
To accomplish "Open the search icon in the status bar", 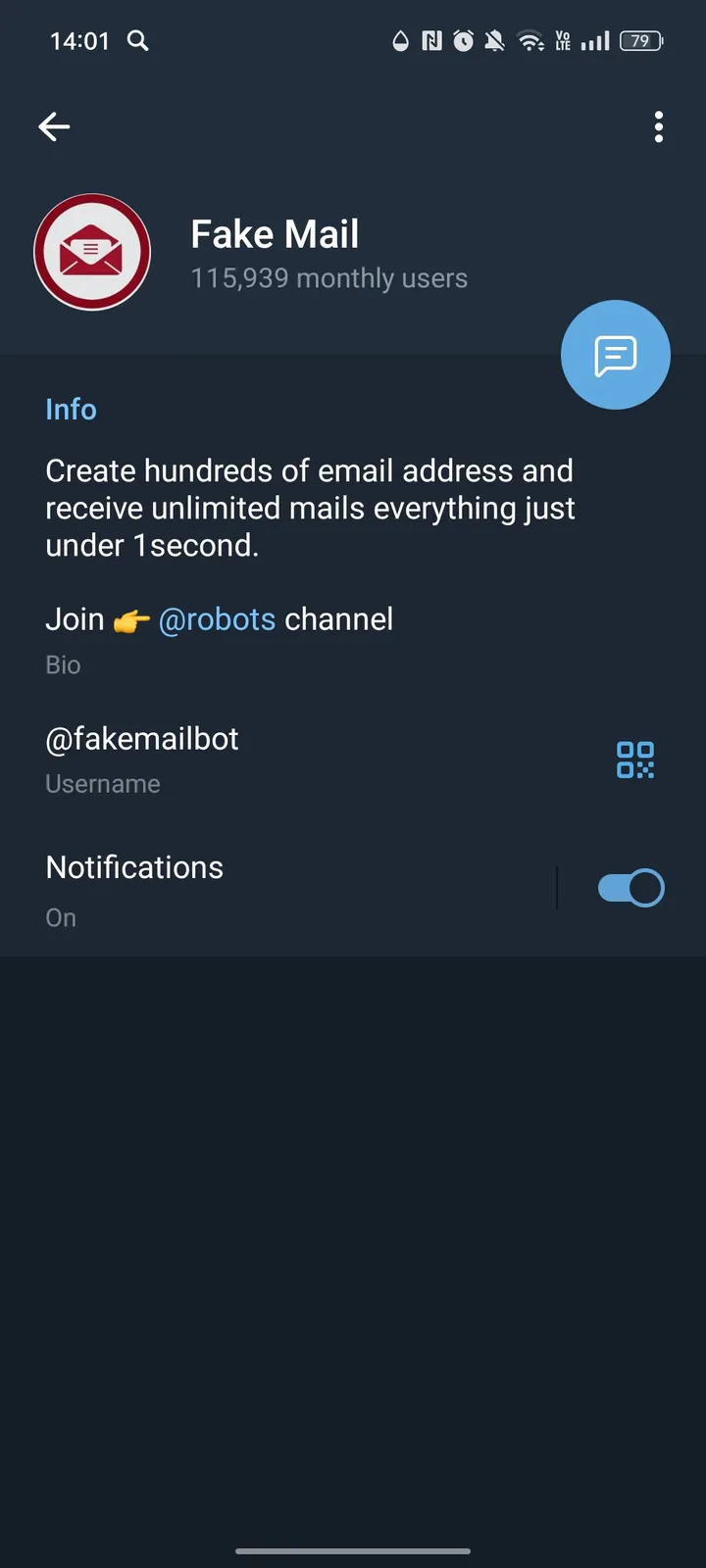I will (x=137, y=41).
